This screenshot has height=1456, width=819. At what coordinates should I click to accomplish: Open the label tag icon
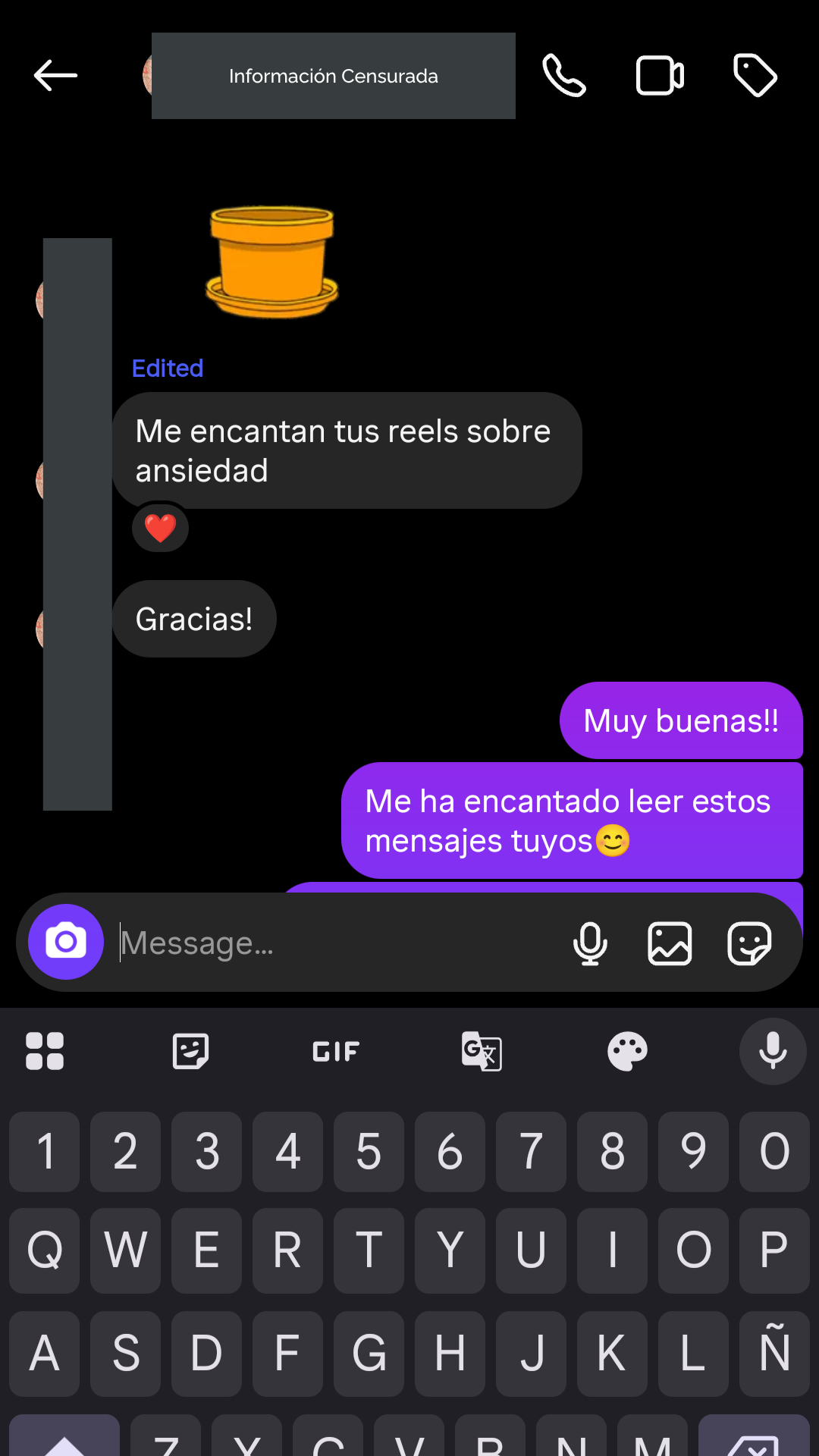pos(755,76)
